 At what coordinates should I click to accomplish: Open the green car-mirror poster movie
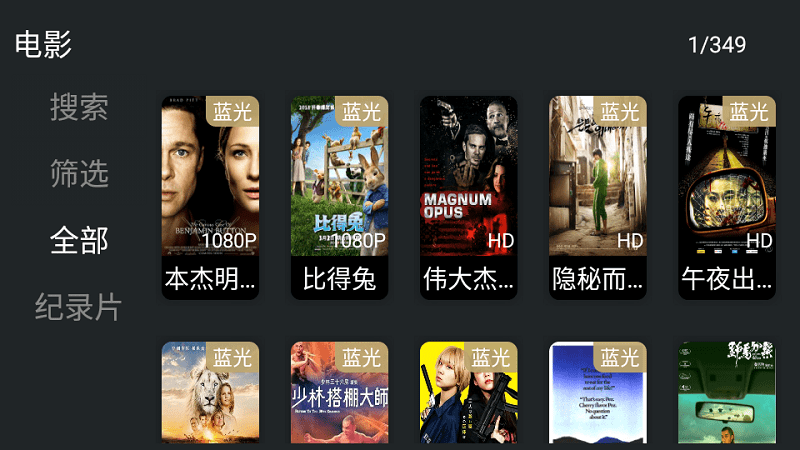(726, 393)
